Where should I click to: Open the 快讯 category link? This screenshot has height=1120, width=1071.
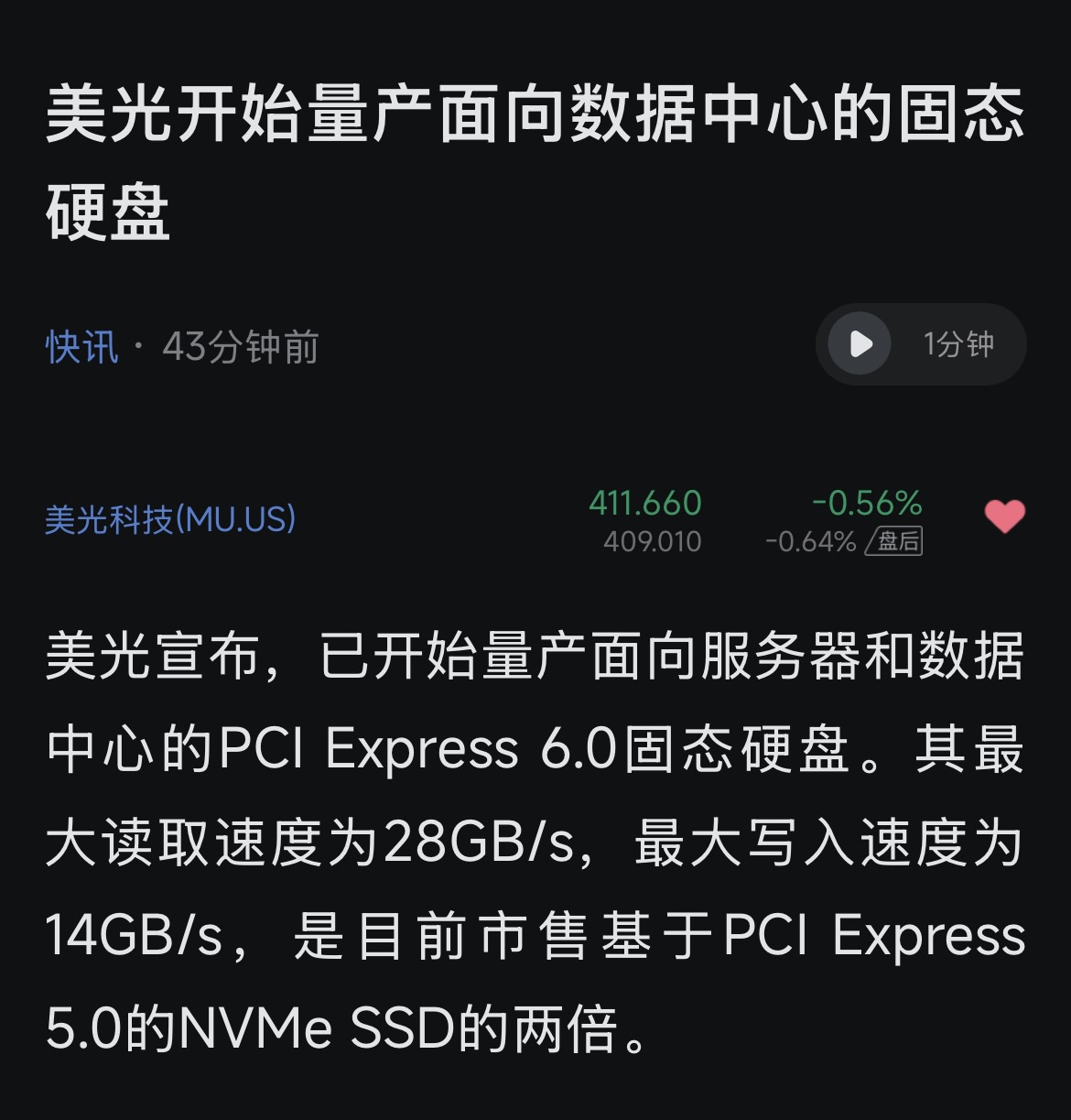pyautogui.click(x=82, y=347)
